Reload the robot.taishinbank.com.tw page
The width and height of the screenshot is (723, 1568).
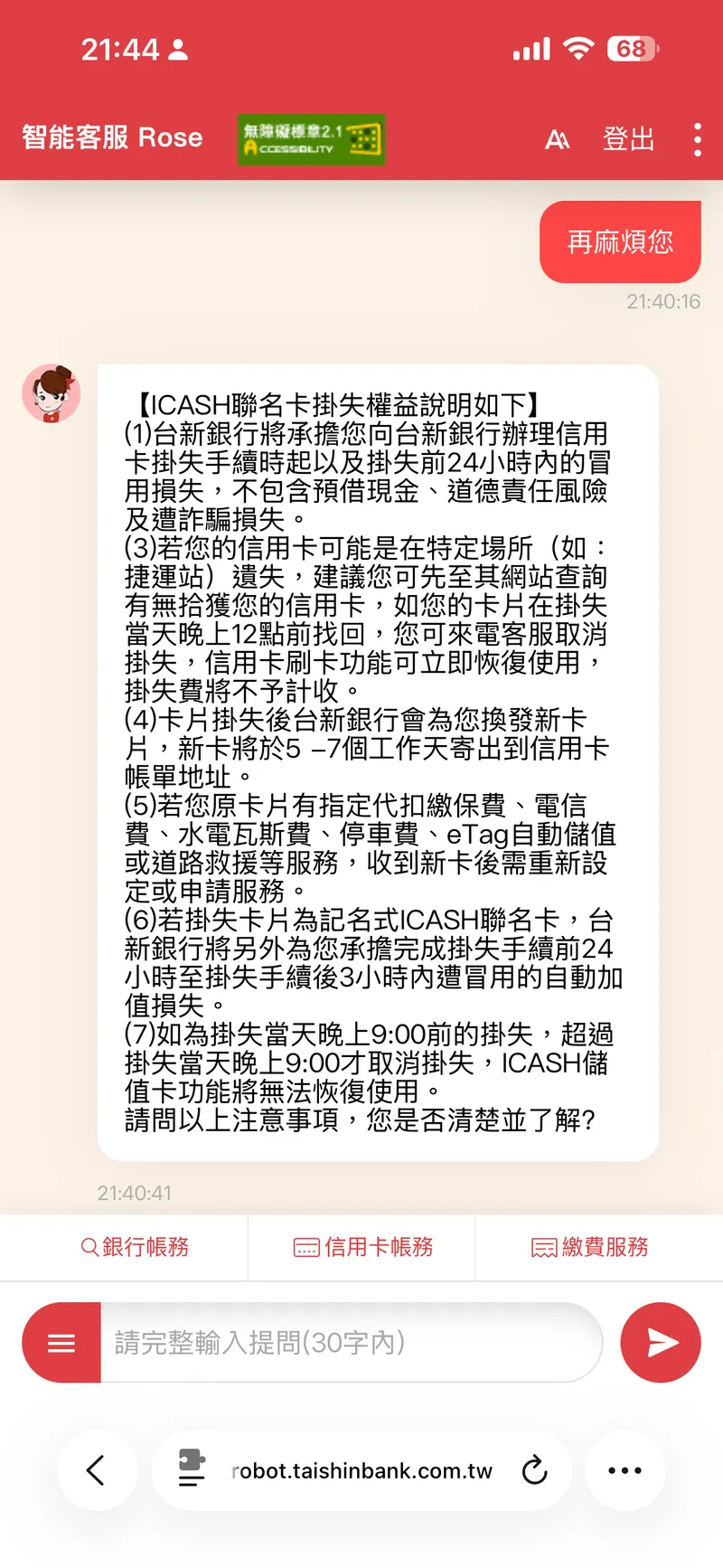(534, 1470)
